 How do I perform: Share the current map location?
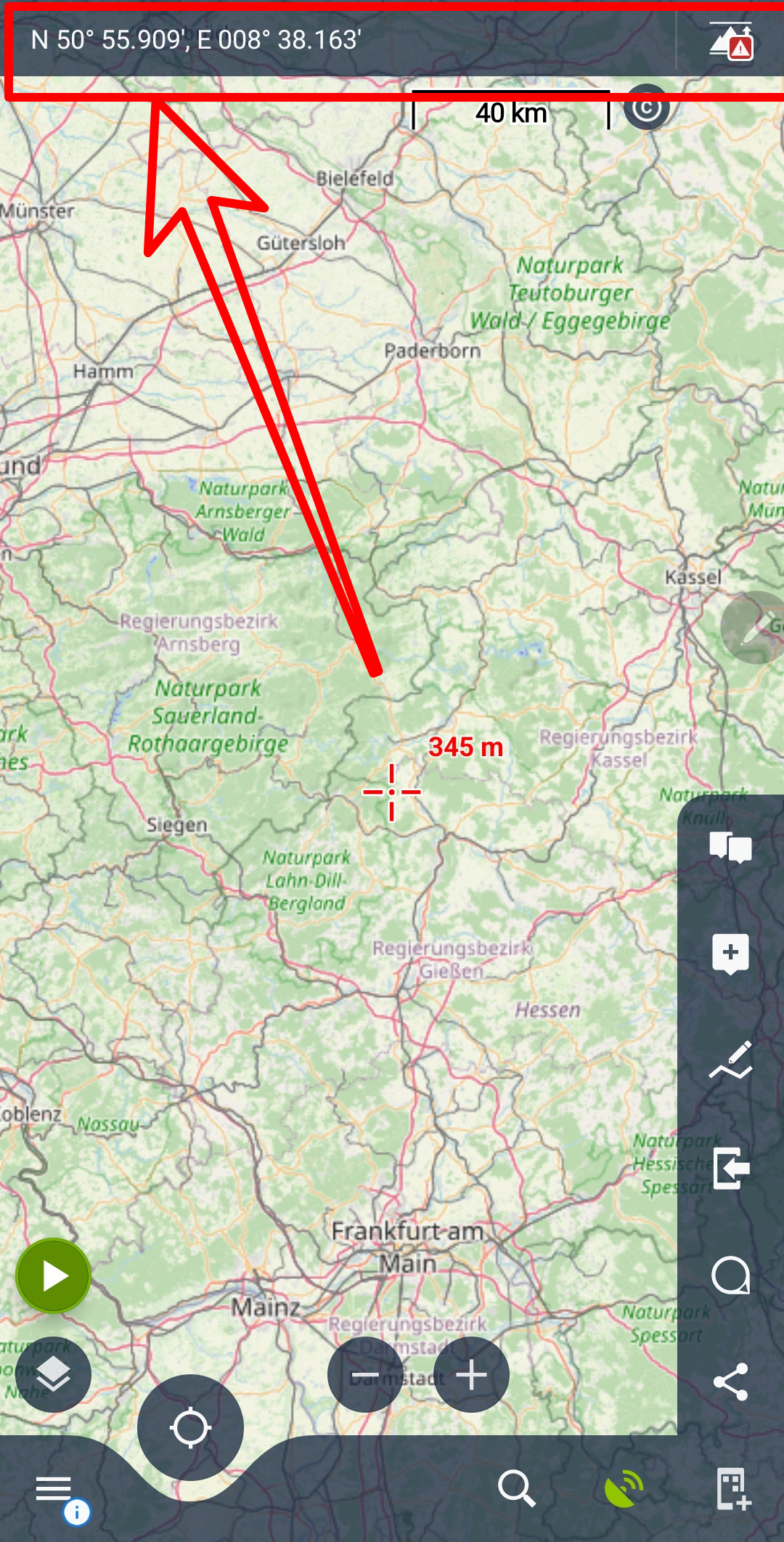(730, 1381)
